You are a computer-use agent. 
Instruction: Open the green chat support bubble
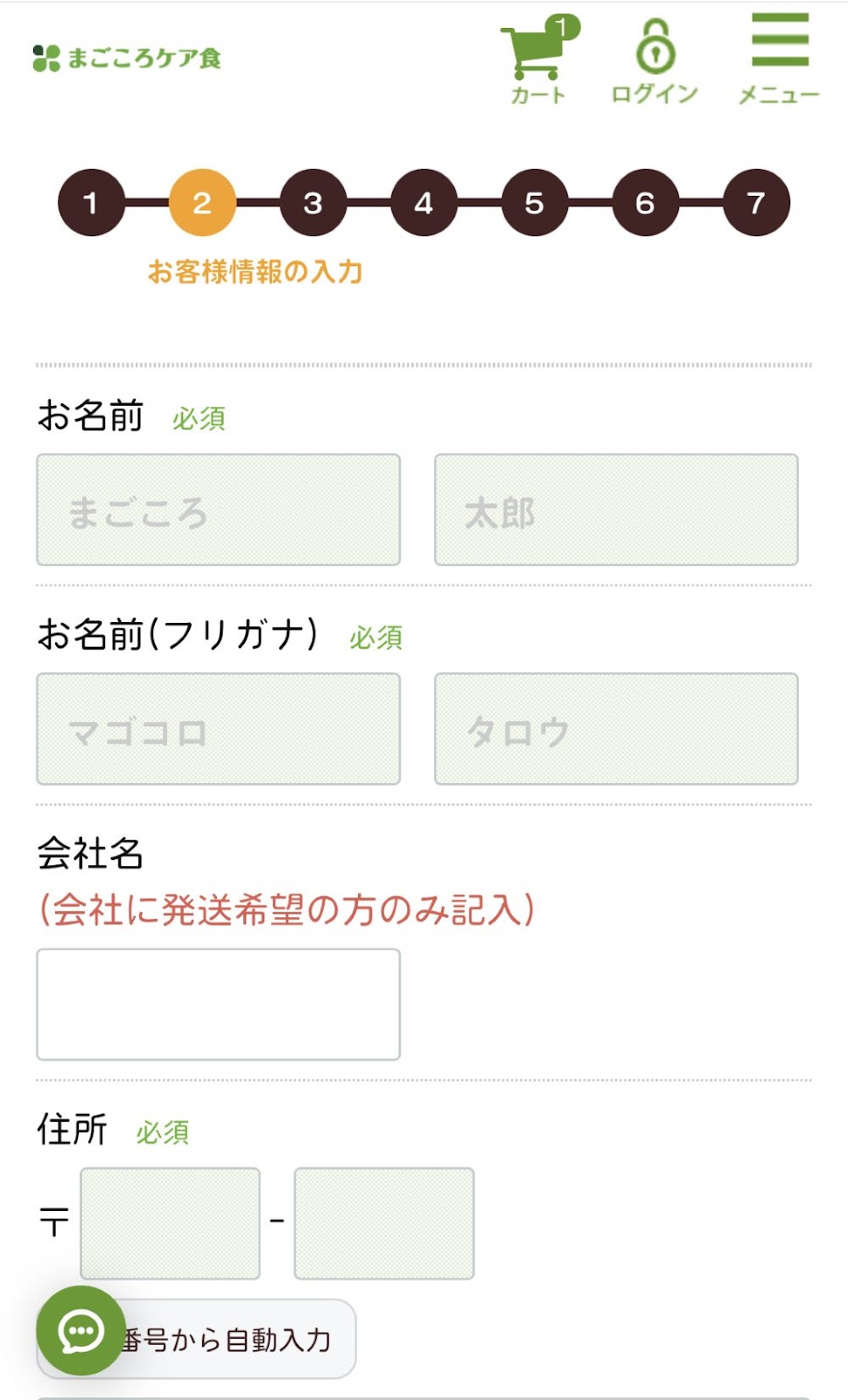(81, 1331)
